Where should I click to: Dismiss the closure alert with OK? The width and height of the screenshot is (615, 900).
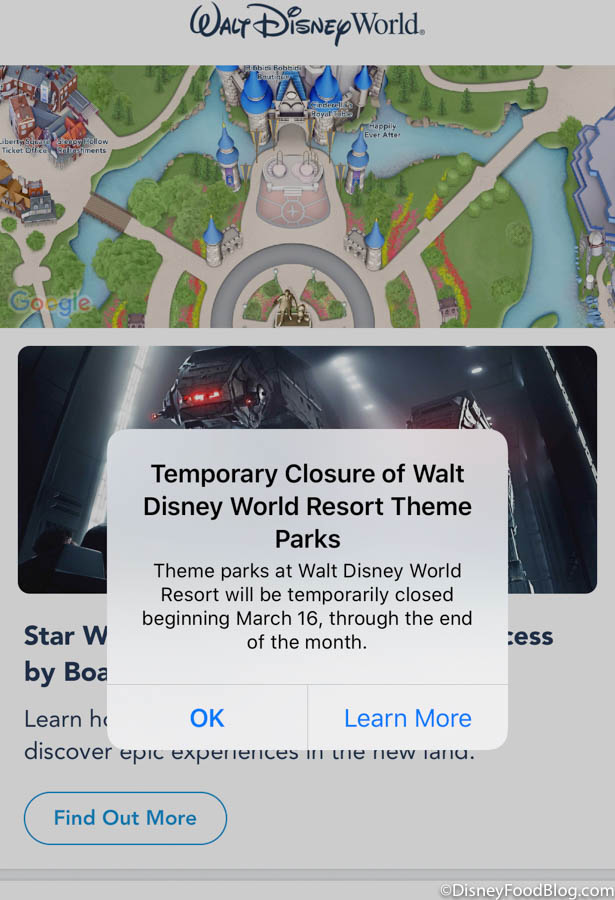pos(207,718)
